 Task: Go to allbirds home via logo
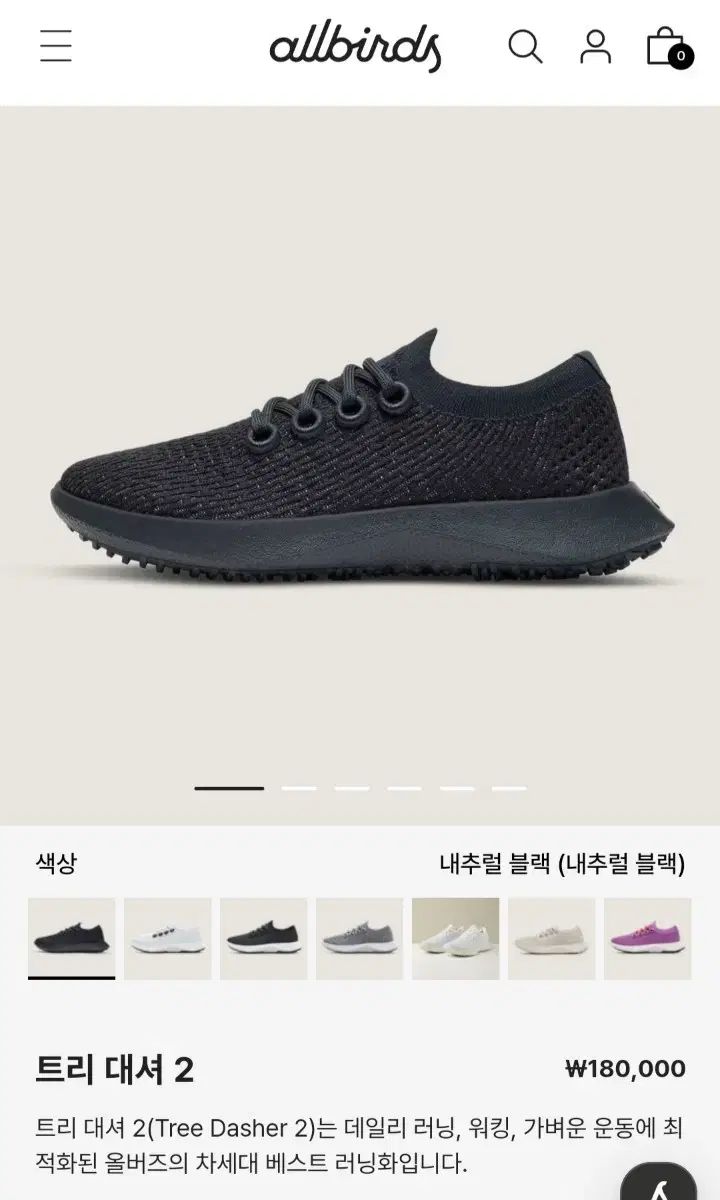pyautogui.click(x=355, y=48)
